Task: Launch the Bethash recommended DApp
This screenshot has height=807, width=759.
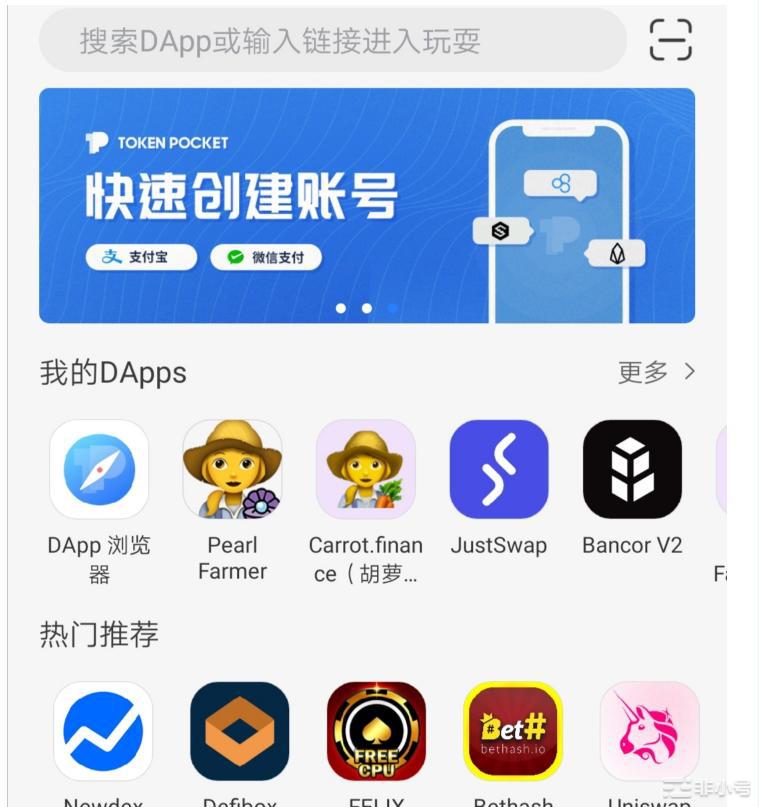Action: pyautogui.click(x=513, y=731)
